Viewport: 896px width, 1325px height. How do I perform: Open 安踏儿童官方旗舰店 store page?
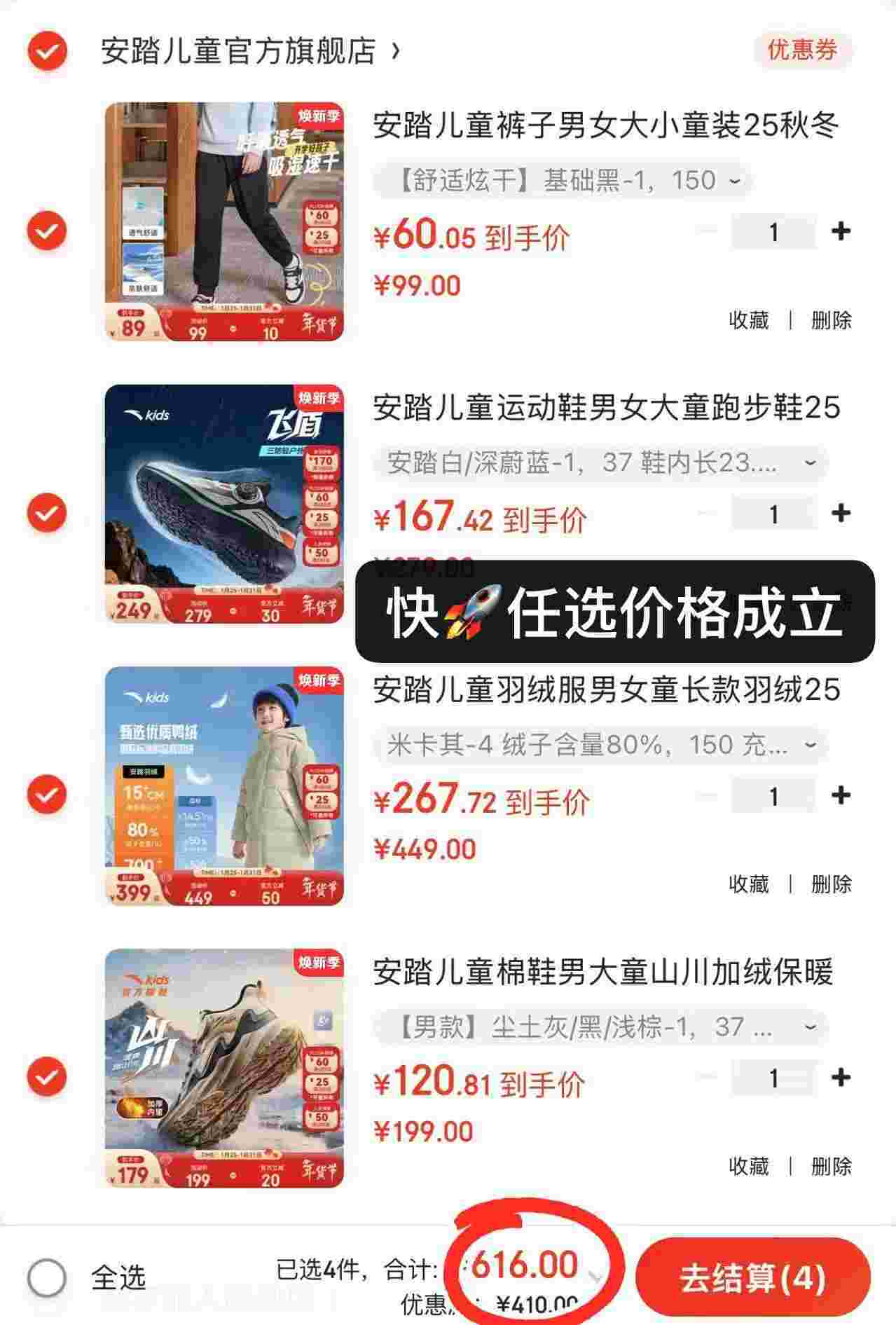point(238,51)
